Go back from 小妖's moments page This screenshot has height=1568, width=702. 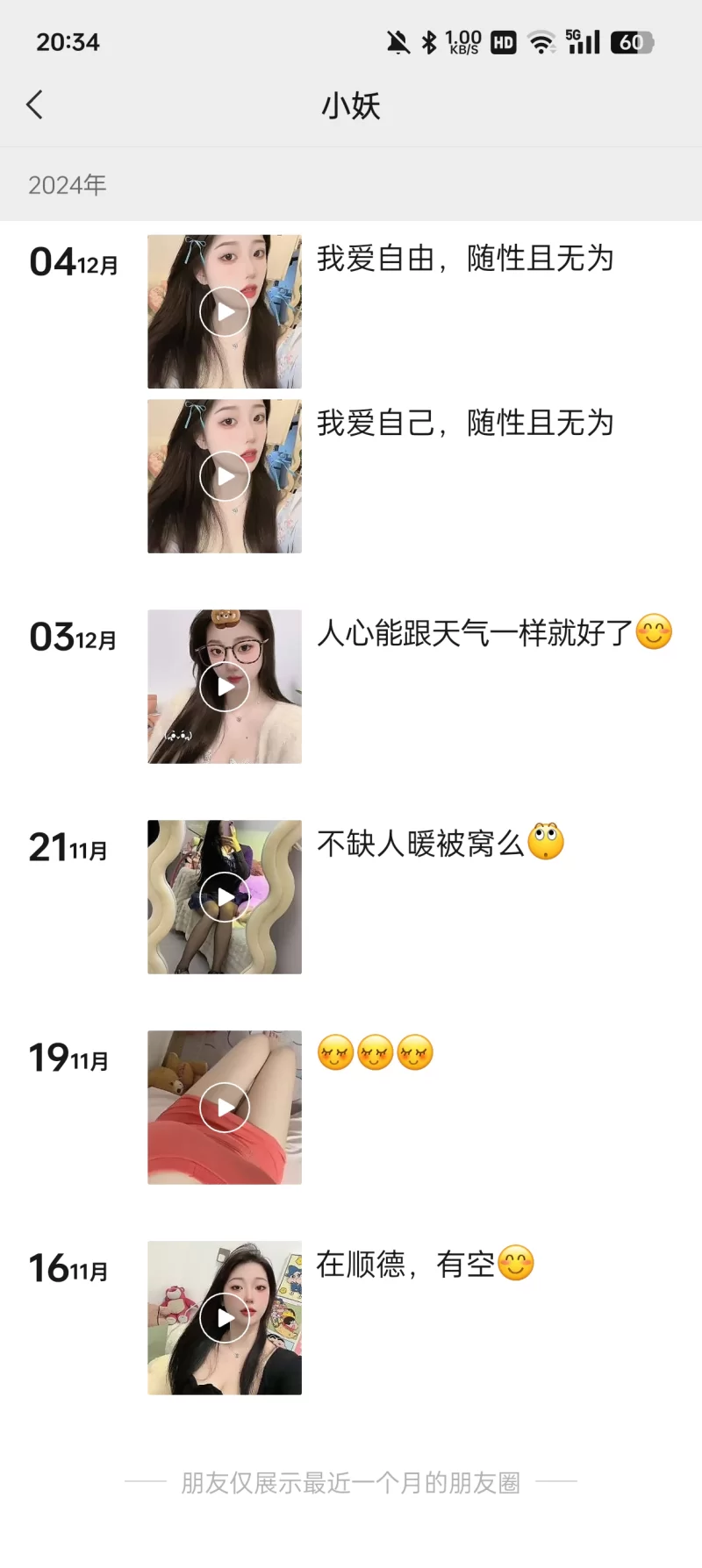point(35,105)
